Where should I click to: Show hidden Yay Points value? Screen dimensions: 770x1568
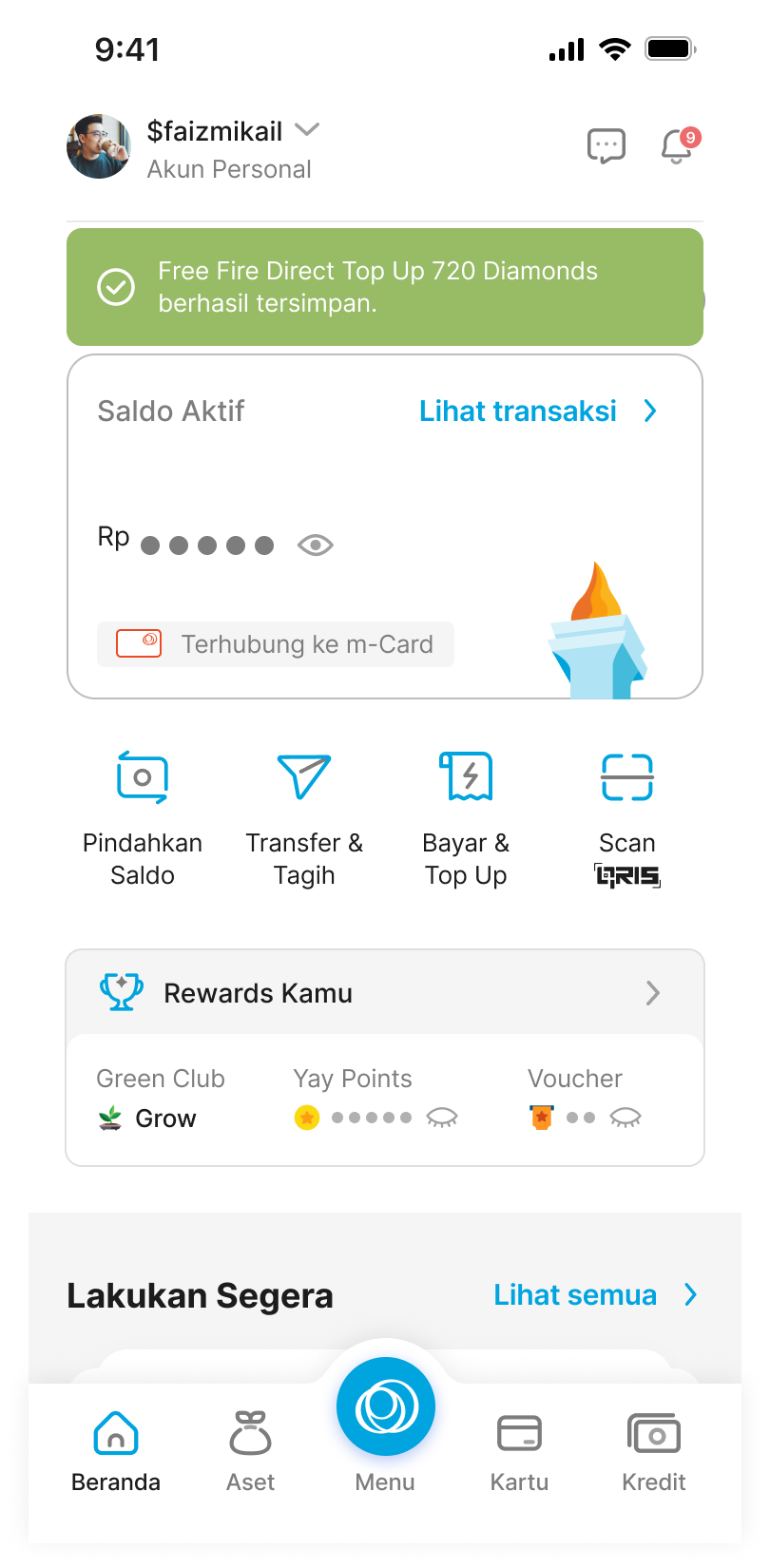coord(442,1118)
